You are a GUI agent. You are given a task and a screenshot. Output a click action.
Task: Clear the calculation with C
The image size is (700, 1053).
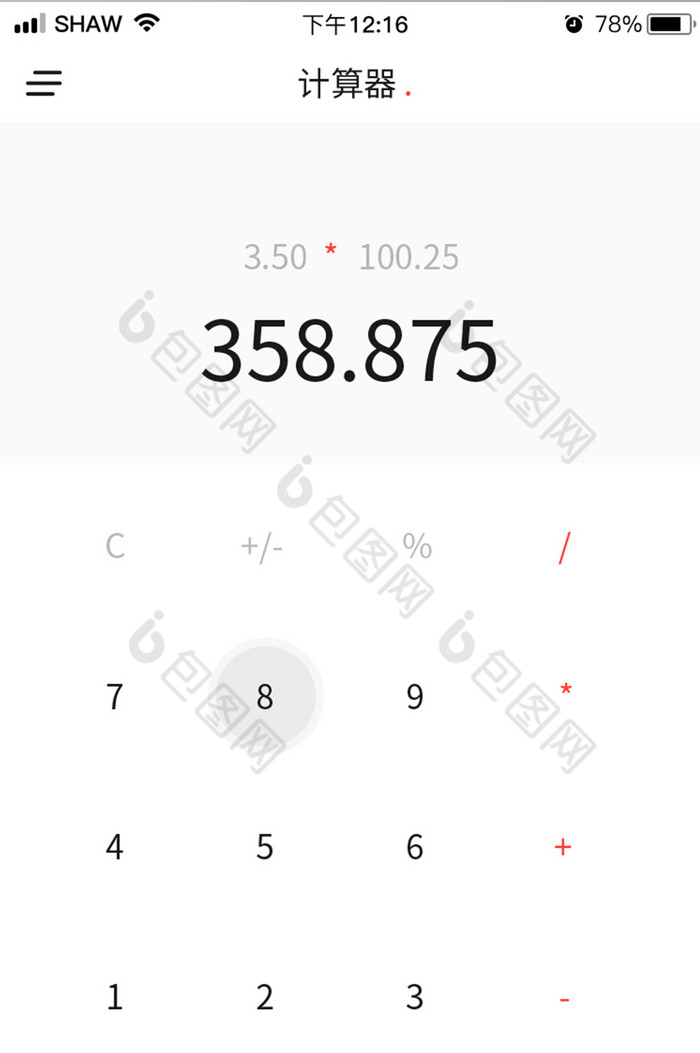pyautogui.click(x=115, y=546)
